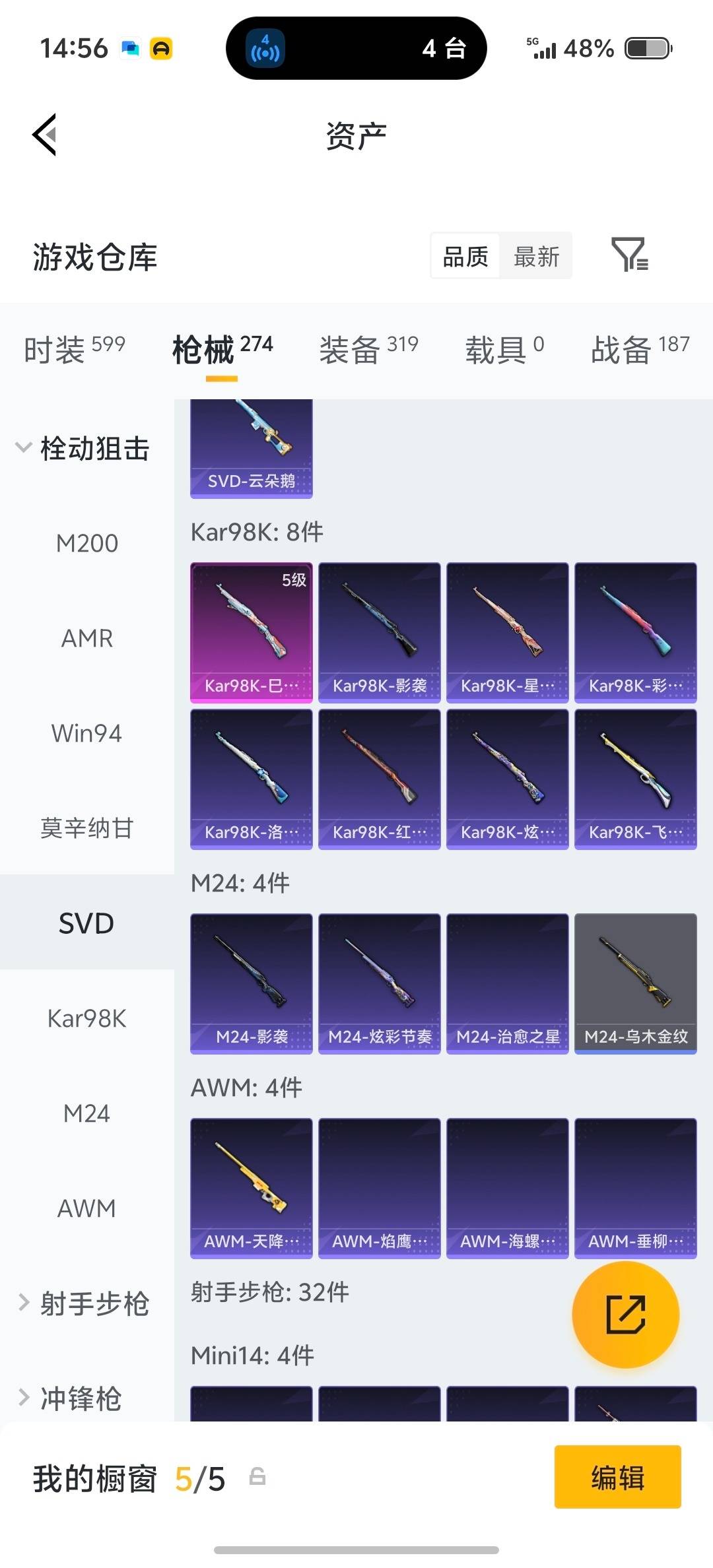
Task: Collapse the 栓动狙击 category
Action: (86, 447)
